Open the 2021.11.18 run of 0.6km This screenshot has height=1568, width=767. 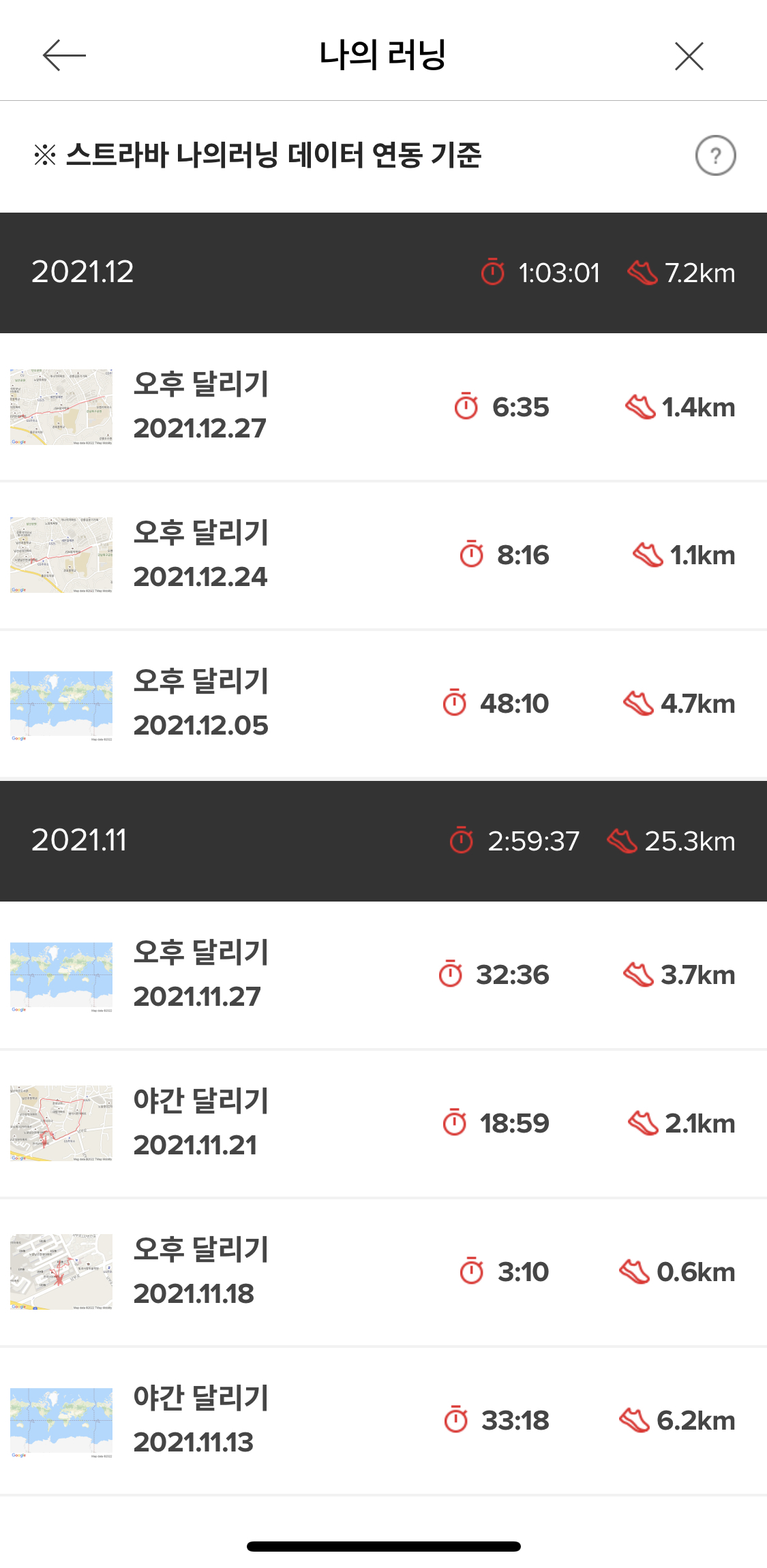(x=383, y=1273)
